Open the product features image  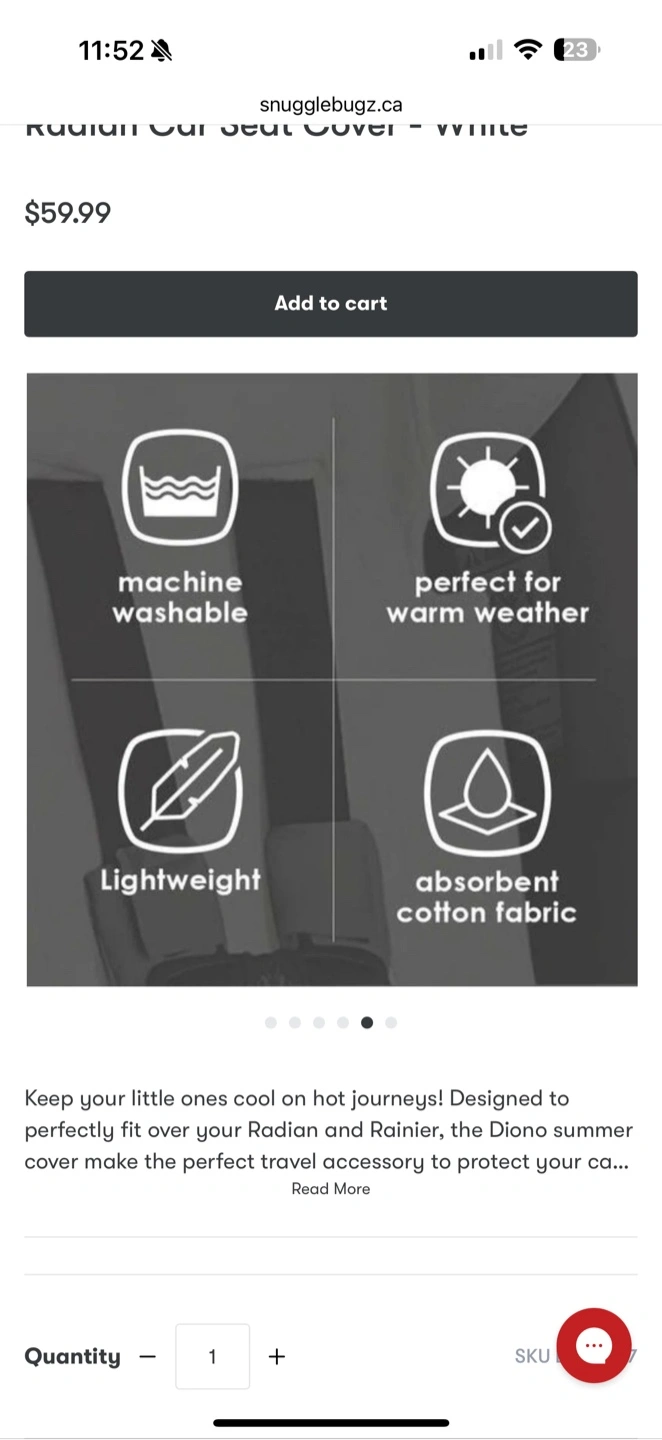(332, 680)
